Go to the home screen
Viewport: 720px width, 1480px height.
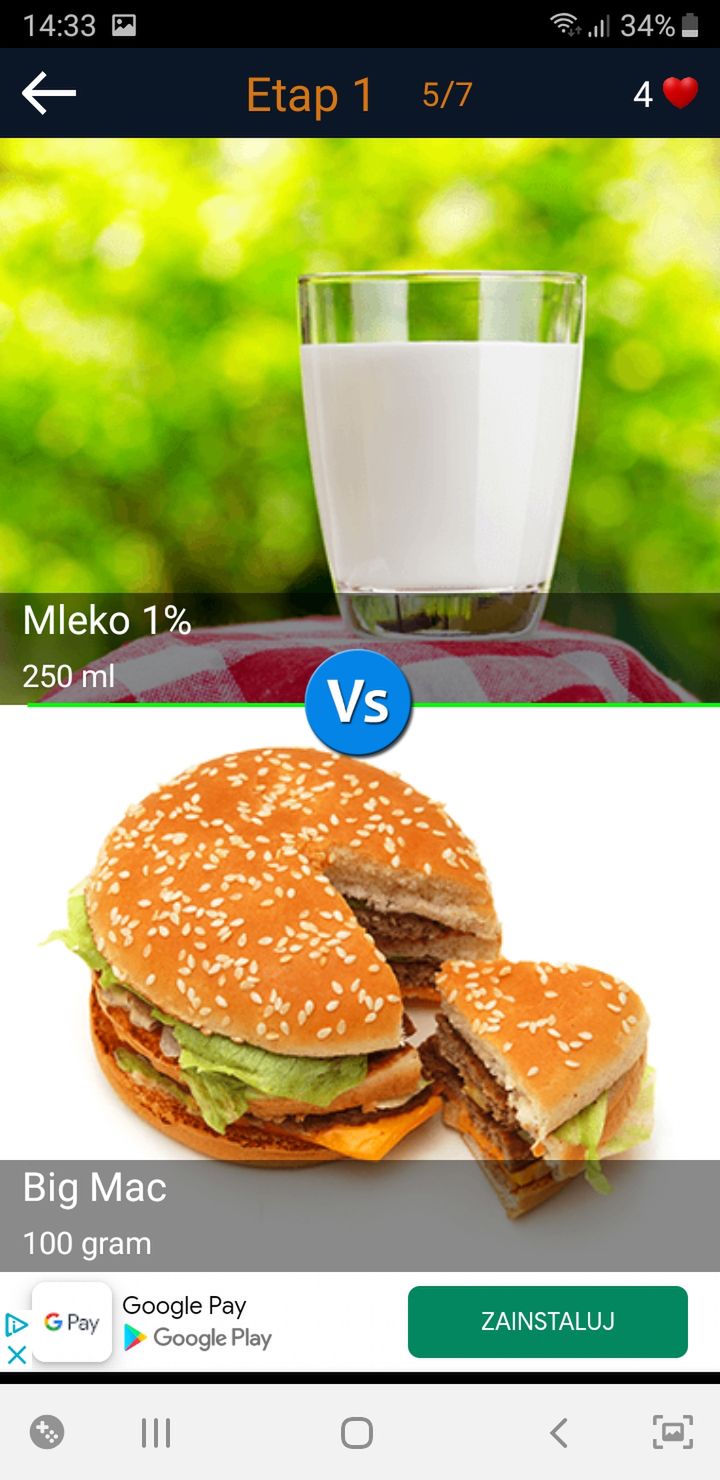point(357,1433)
